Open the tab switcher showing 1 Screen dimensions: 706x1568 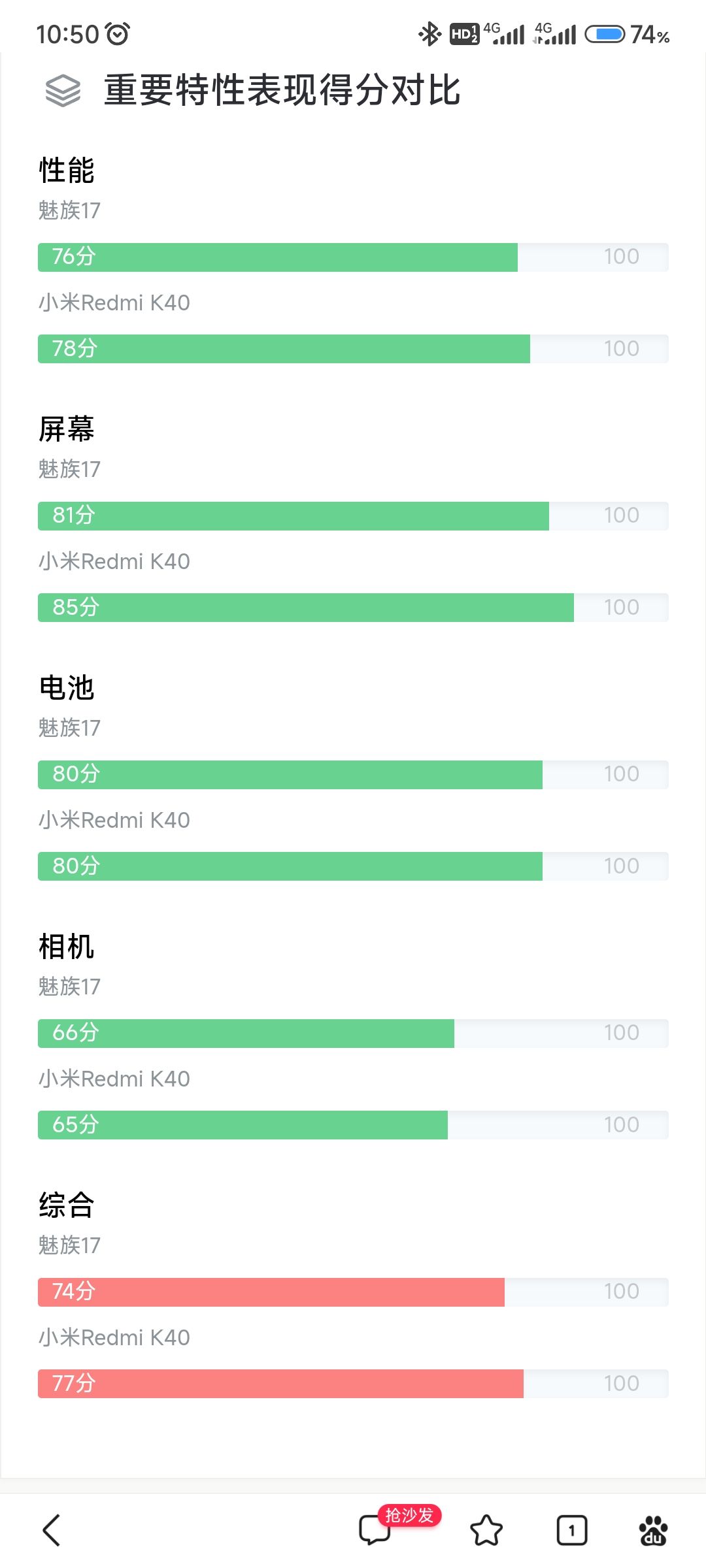coord(571,1530)
